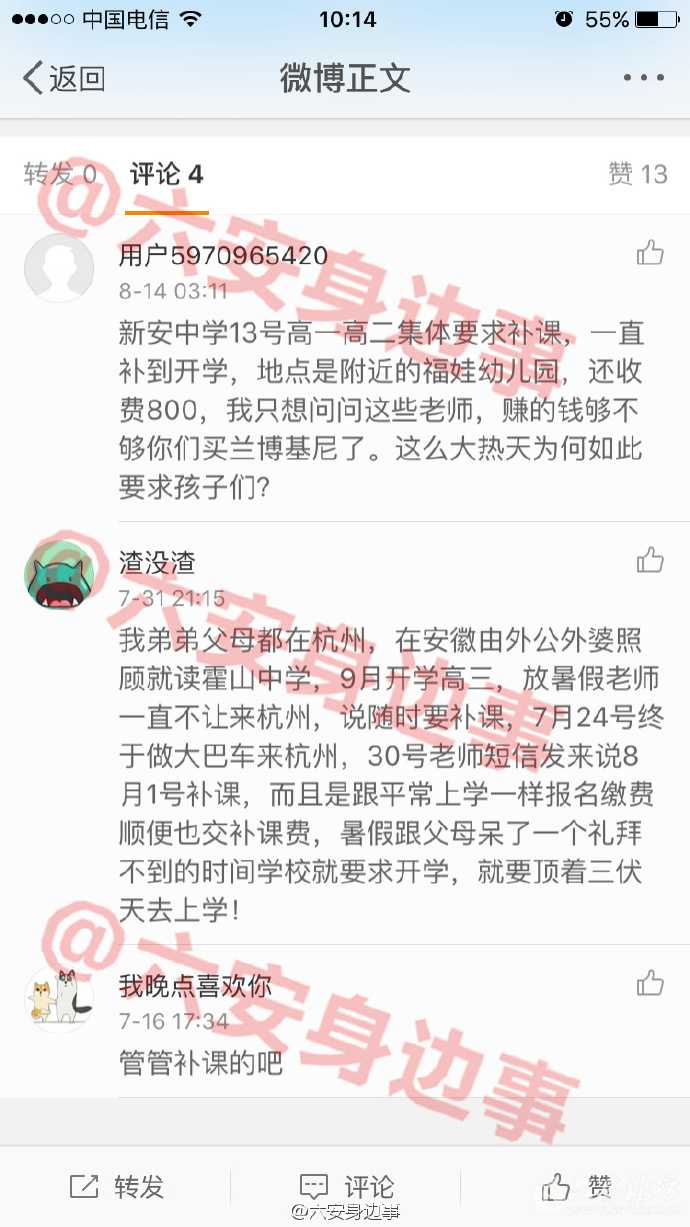This screenshot has height=1227, width=690.
Task: Go back with the 返回 button
Action: click(65, 78)
